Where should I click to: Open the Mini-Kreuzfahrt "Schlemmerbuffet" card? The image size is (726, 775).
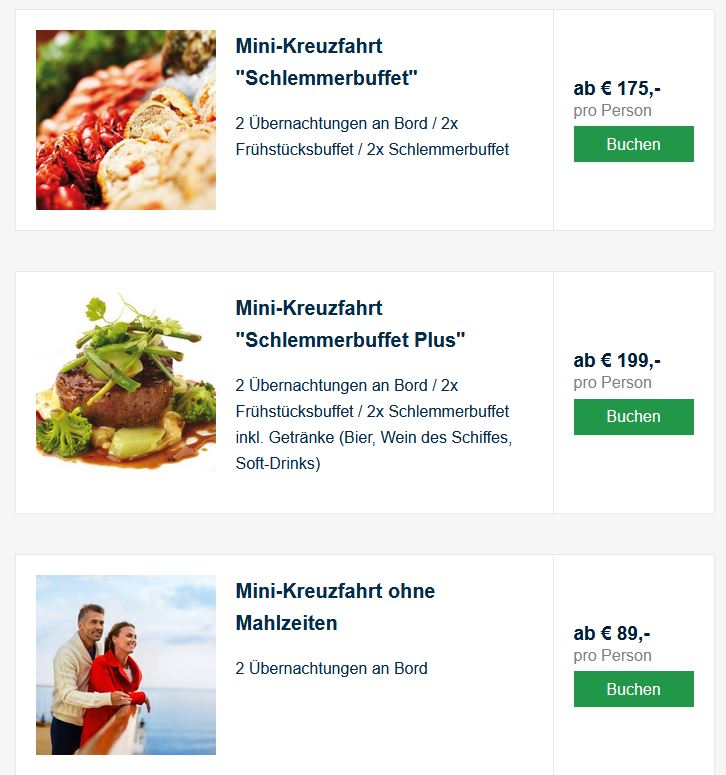click(326, 62)
